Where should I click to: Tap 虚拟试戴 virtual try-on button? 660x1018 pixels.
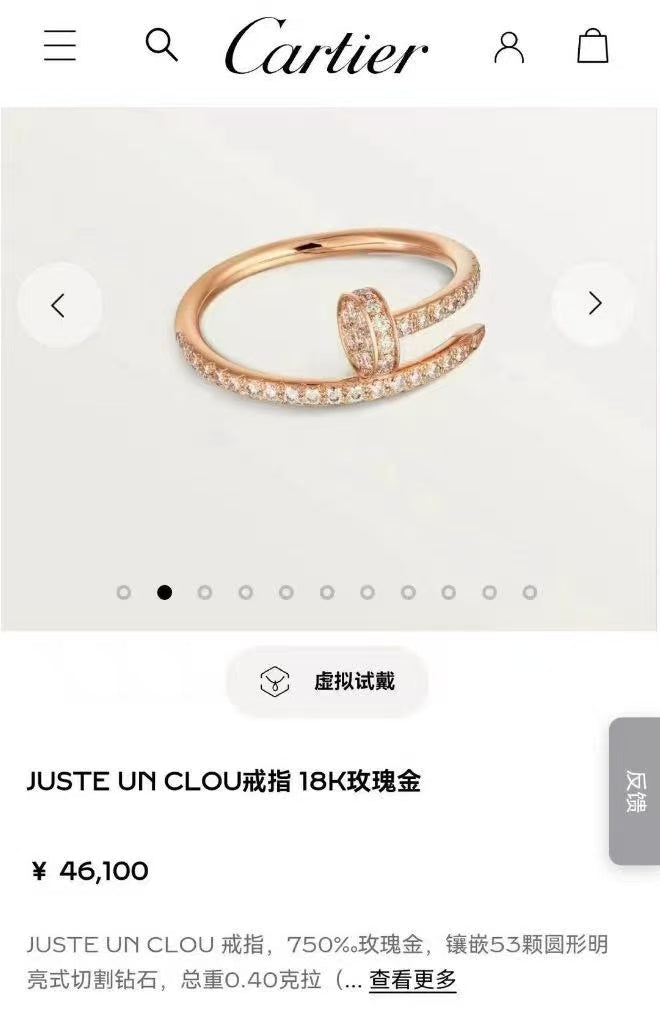[327, 682]
